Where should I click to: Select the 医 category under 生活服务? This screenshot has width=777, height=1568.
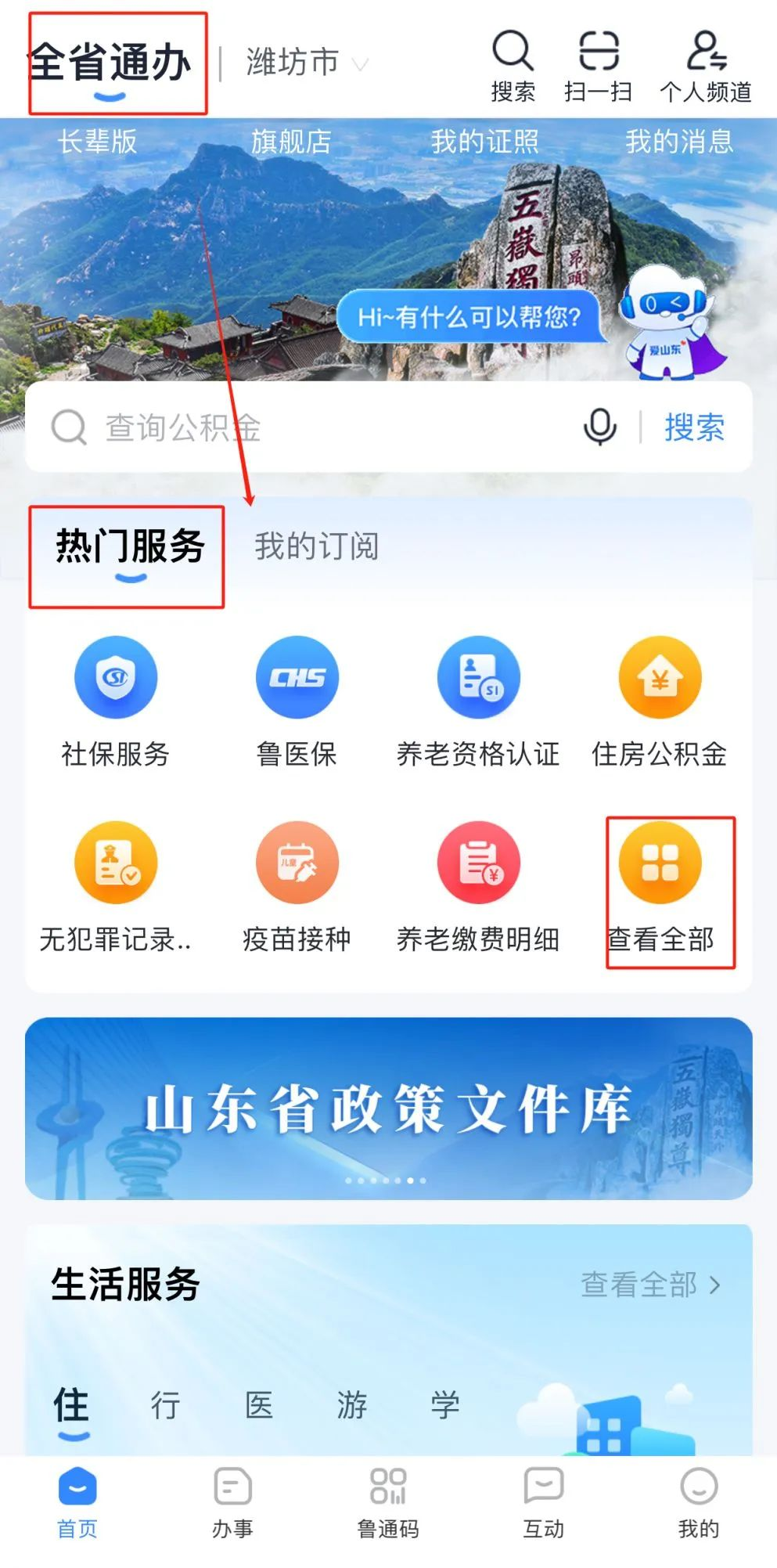tap(259, 1405)
